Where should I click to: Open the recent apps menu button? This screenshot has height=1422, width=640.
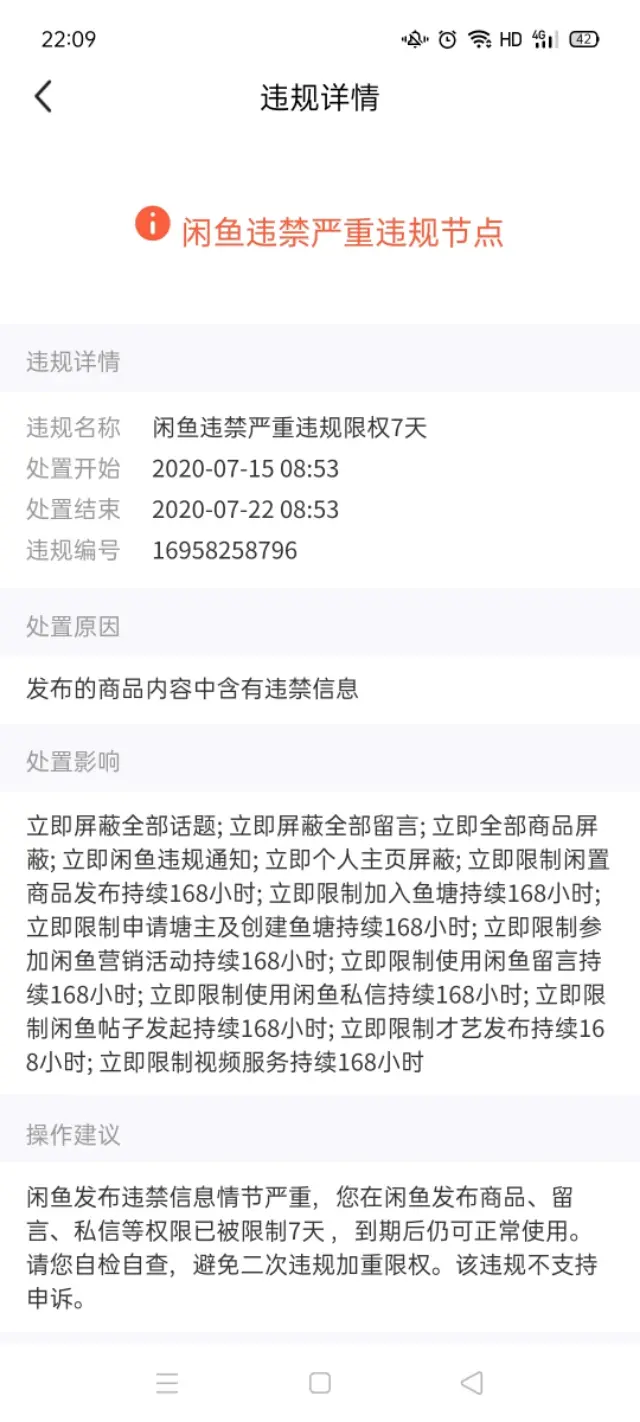[167, 1383]
